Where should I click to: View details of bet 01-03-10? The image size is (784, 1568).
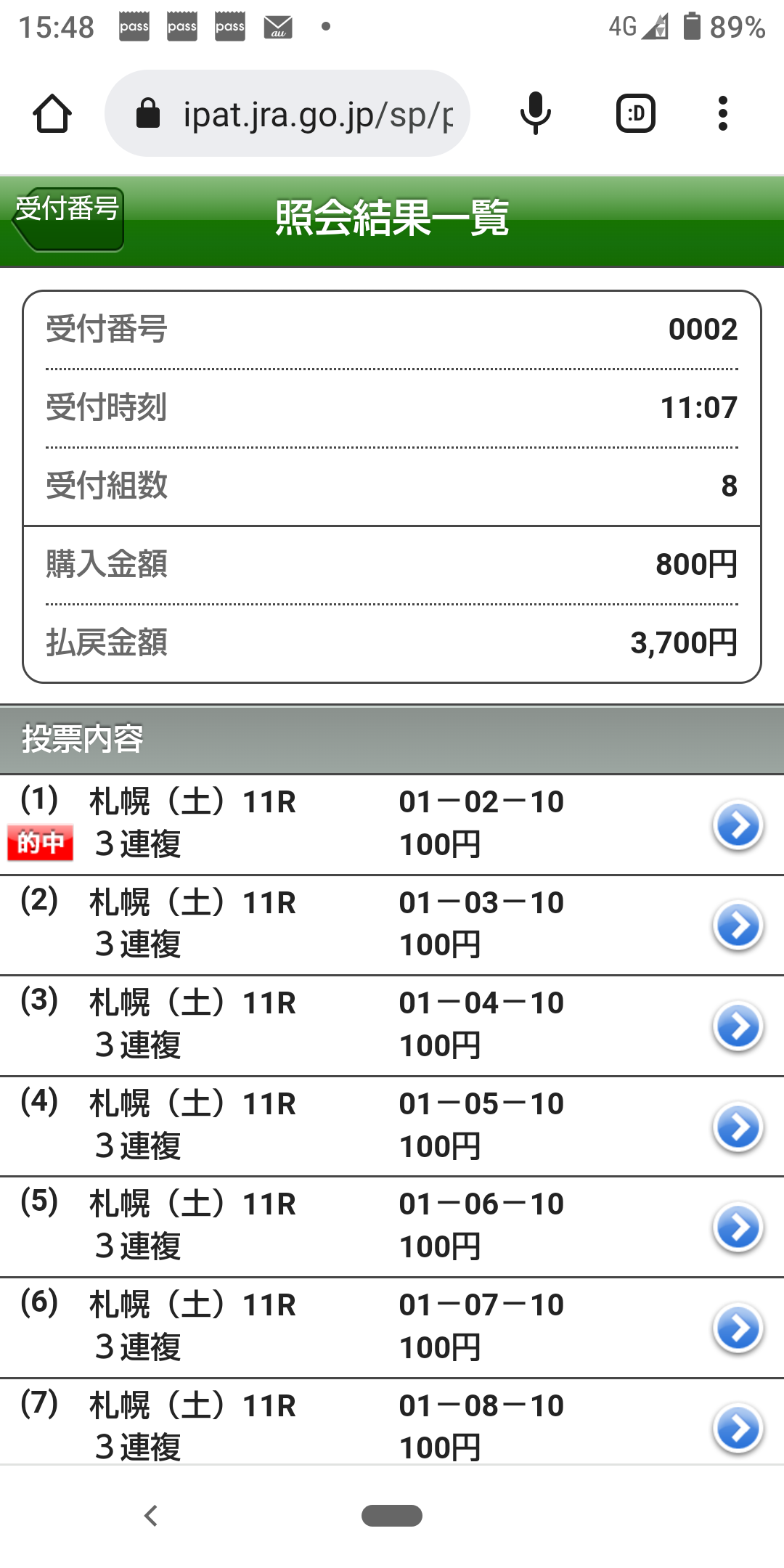point(738,926)
